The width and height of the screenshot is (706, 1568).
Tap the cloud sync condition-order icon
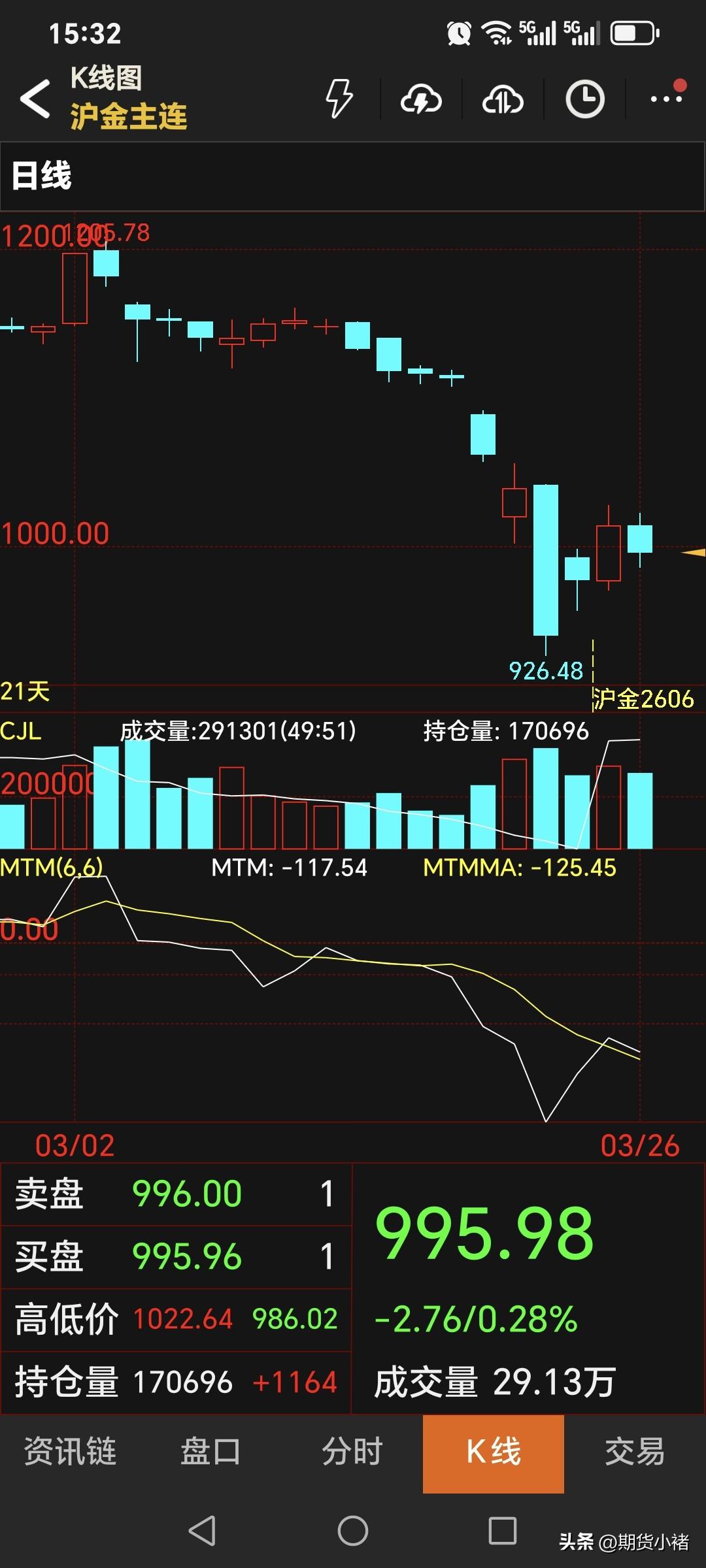coord(503,100)
